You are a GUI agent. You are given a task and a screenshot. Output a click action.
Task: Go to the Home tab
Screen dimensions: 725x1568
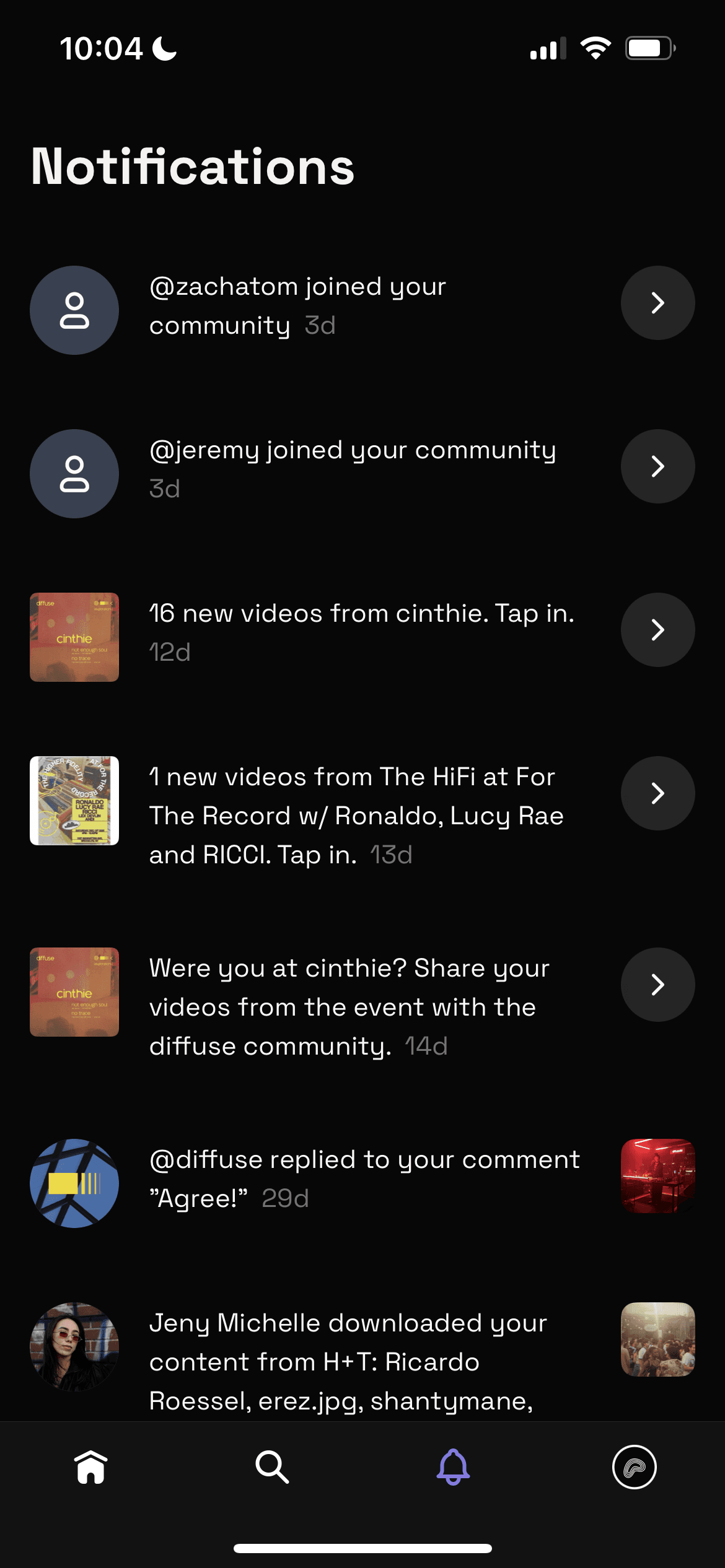[x=91, y=1466]
